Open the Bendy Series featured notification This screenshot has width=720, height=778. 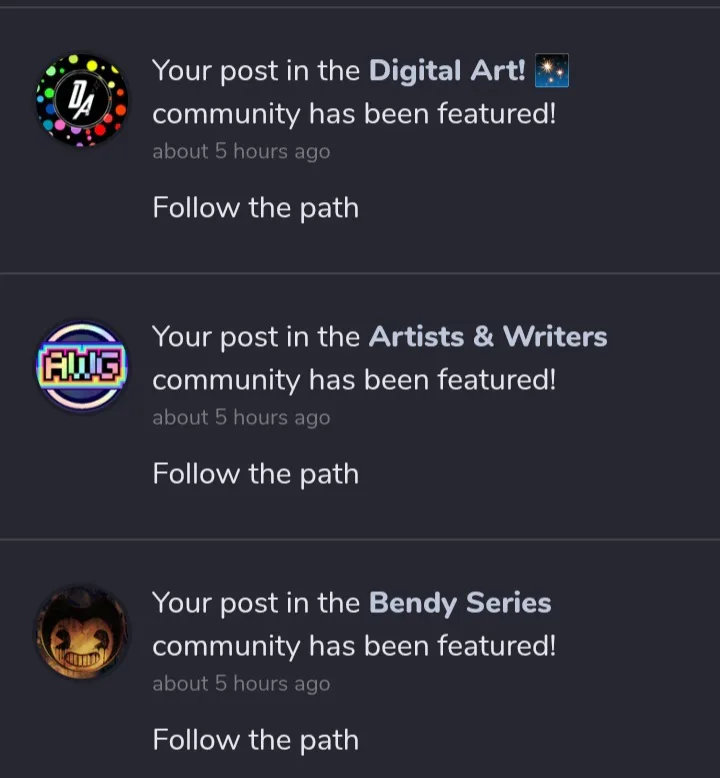353,625
